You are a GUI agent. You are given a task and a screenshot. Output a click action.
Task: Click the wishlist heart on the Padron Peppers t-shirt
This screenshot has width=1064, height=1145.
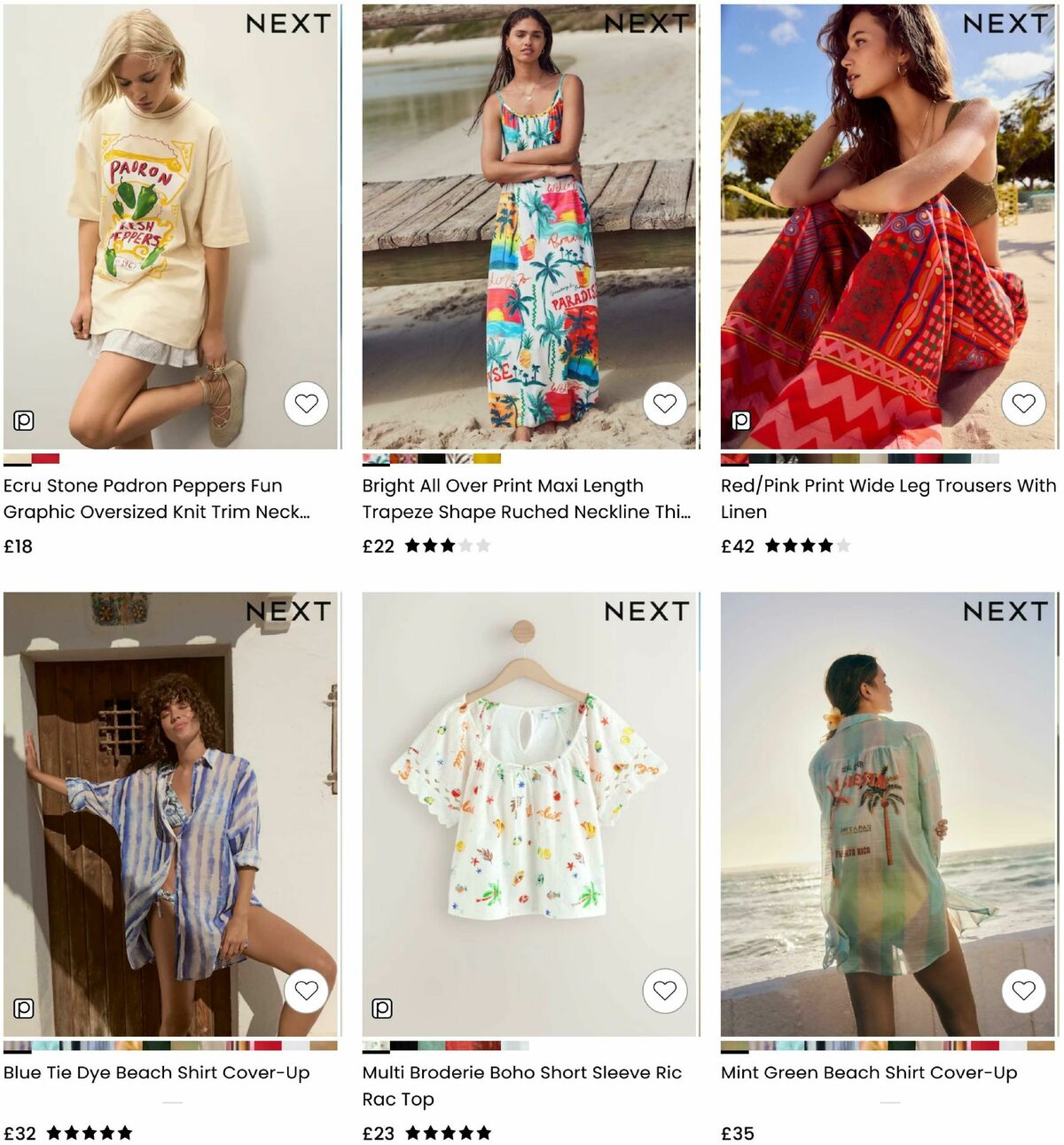[x=308, y=403]
